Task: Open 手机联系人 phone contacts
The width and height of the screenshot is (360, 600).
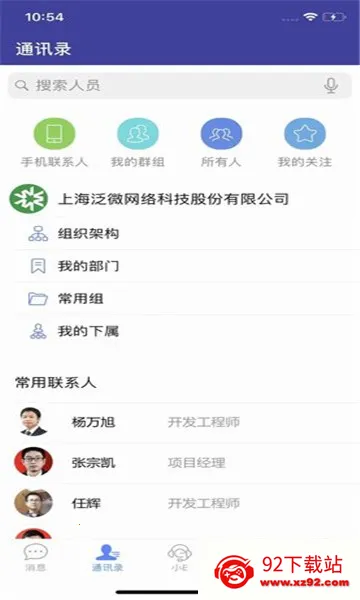Action: pyautogui.click(x=54, y=143)
